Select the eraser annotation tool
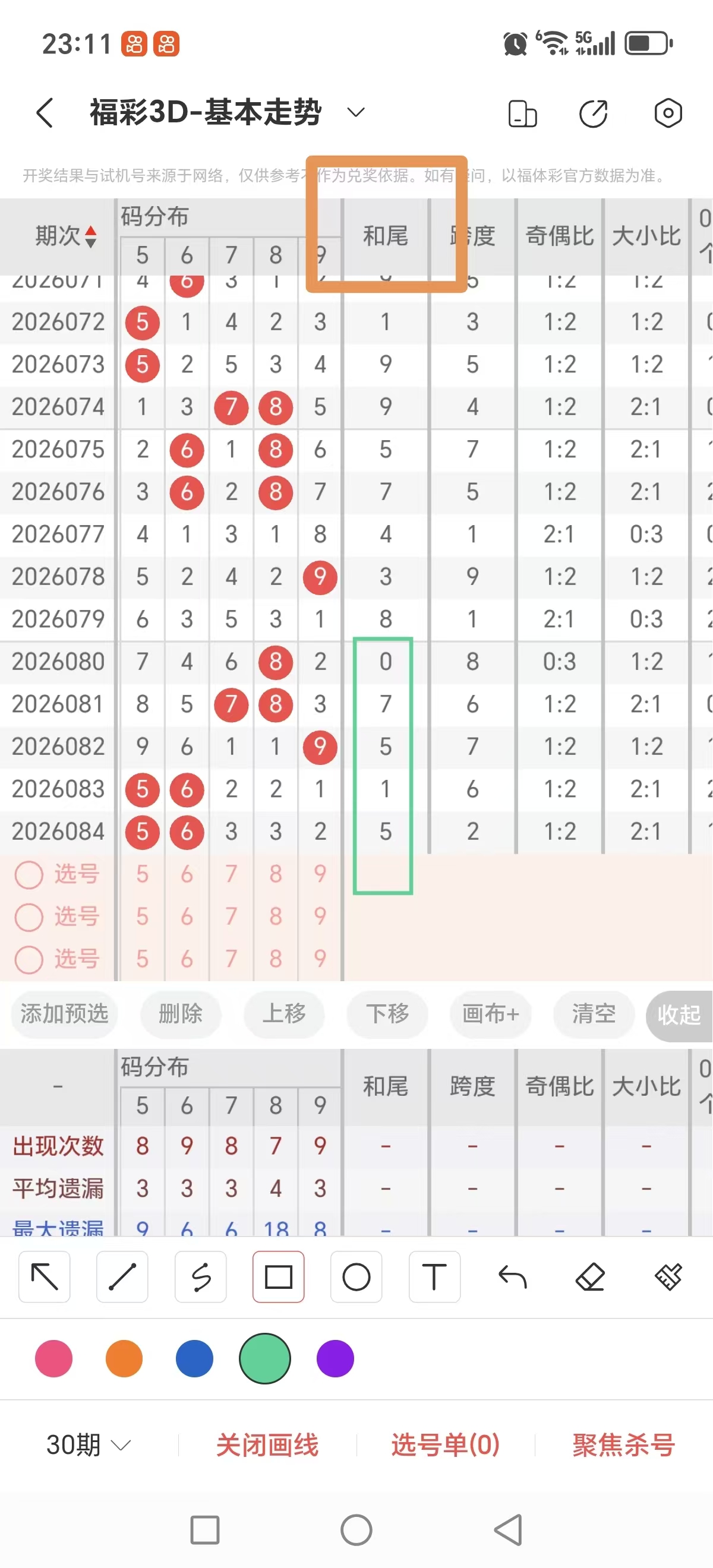The image size is (713, 1568). coord(591,1278)
